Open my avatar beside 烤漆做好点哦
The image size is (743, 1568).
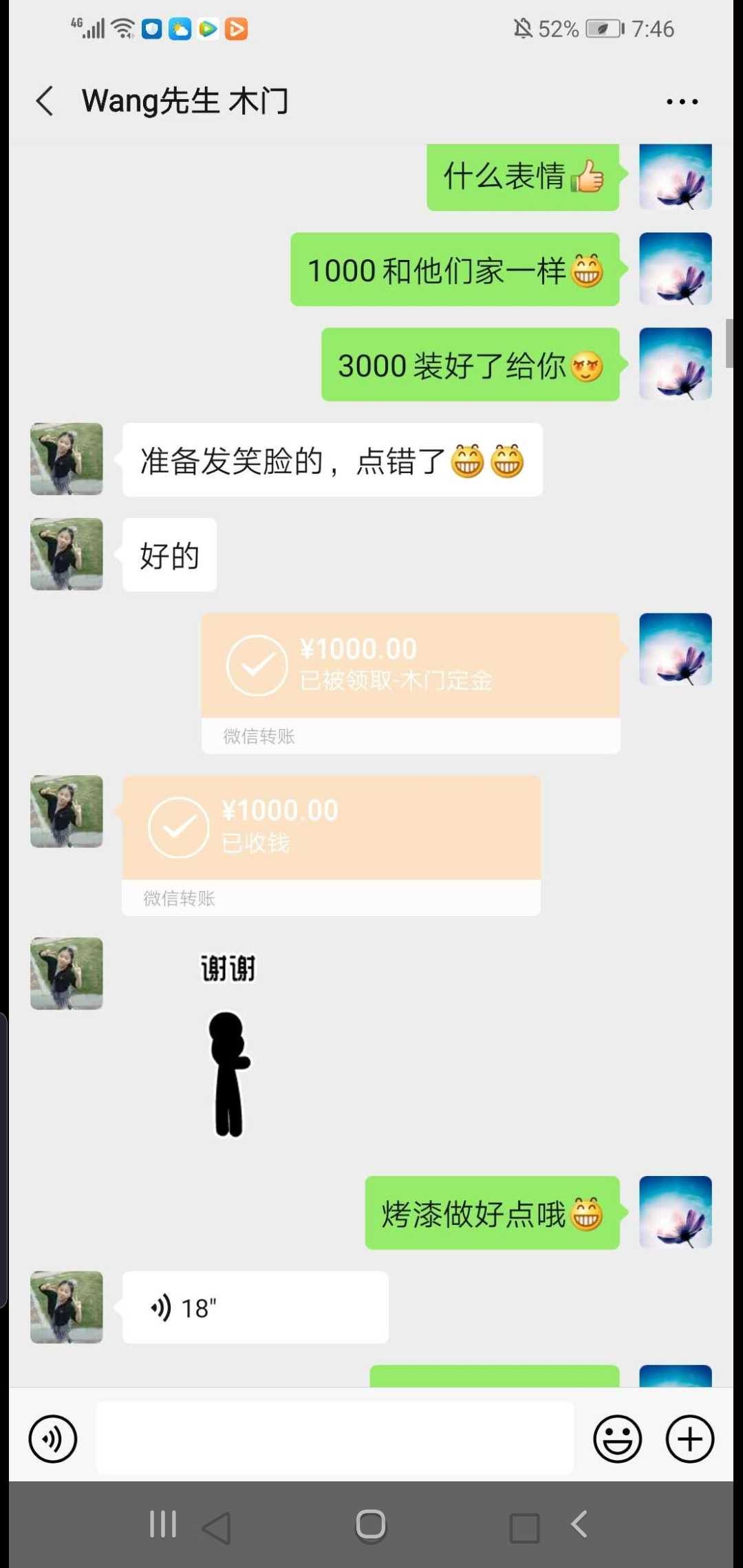[675, 1212]
